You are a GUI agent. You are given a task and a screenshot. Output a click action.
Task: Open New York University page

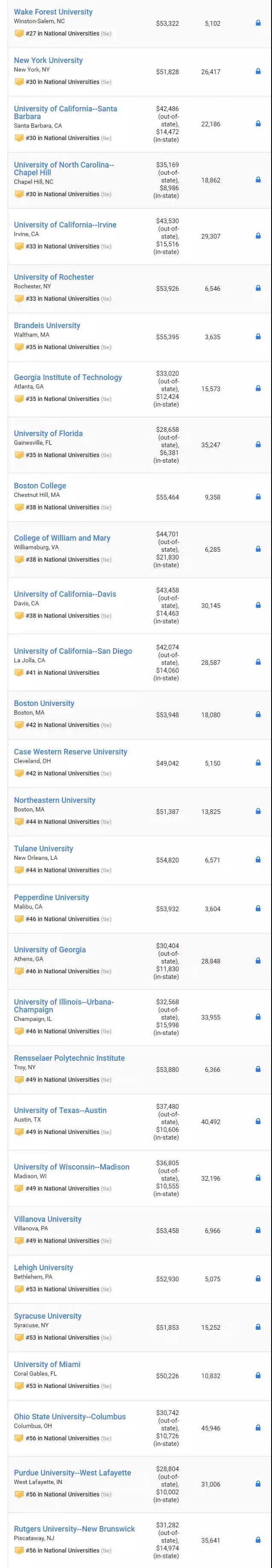[x=48, y=60]
